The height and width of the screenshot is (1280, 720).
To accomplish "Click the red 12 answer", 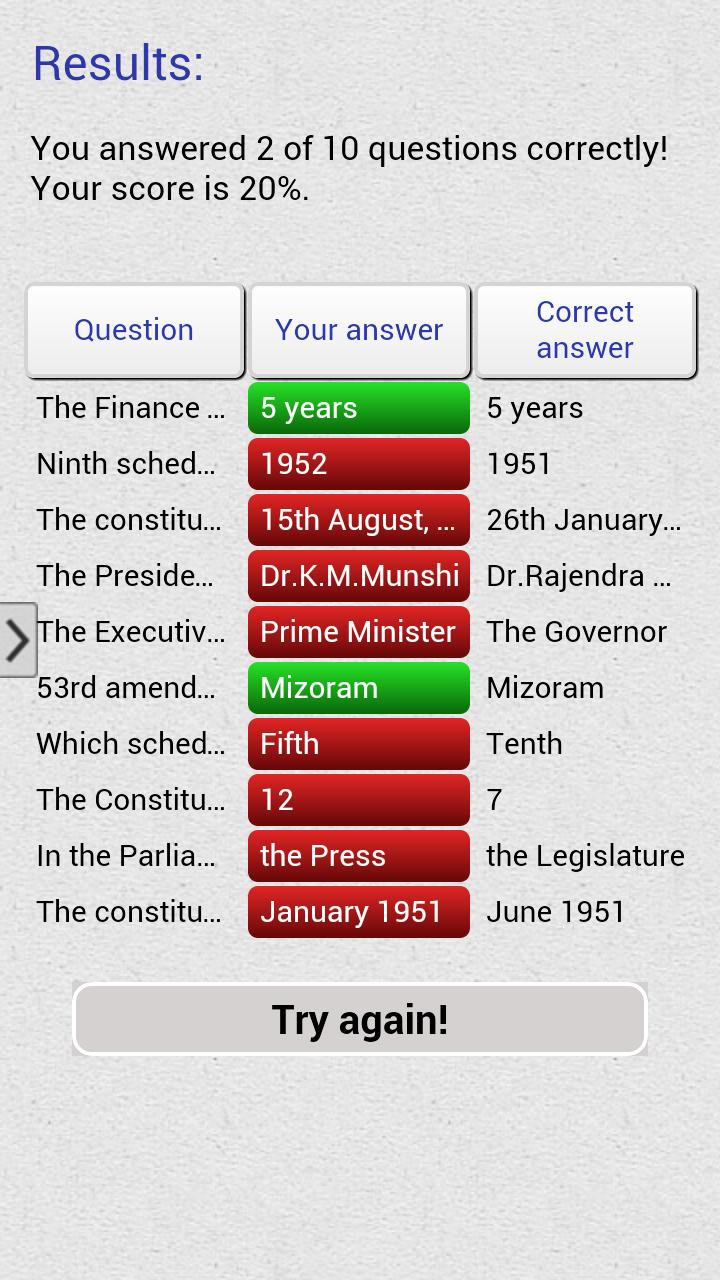I will pos(358,799).
